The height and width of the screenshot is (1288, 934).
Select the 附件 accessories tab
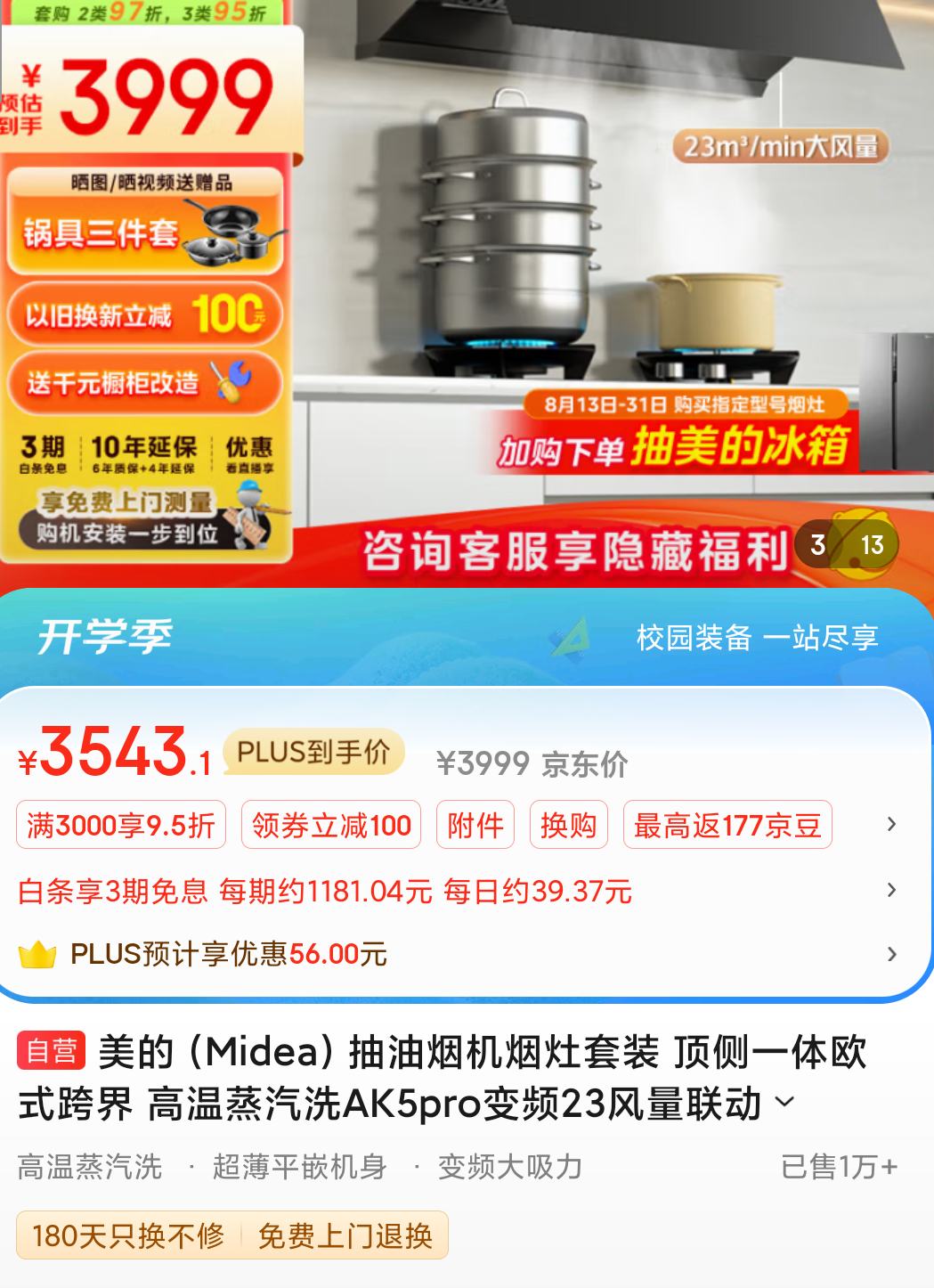(x=476, y=826)
